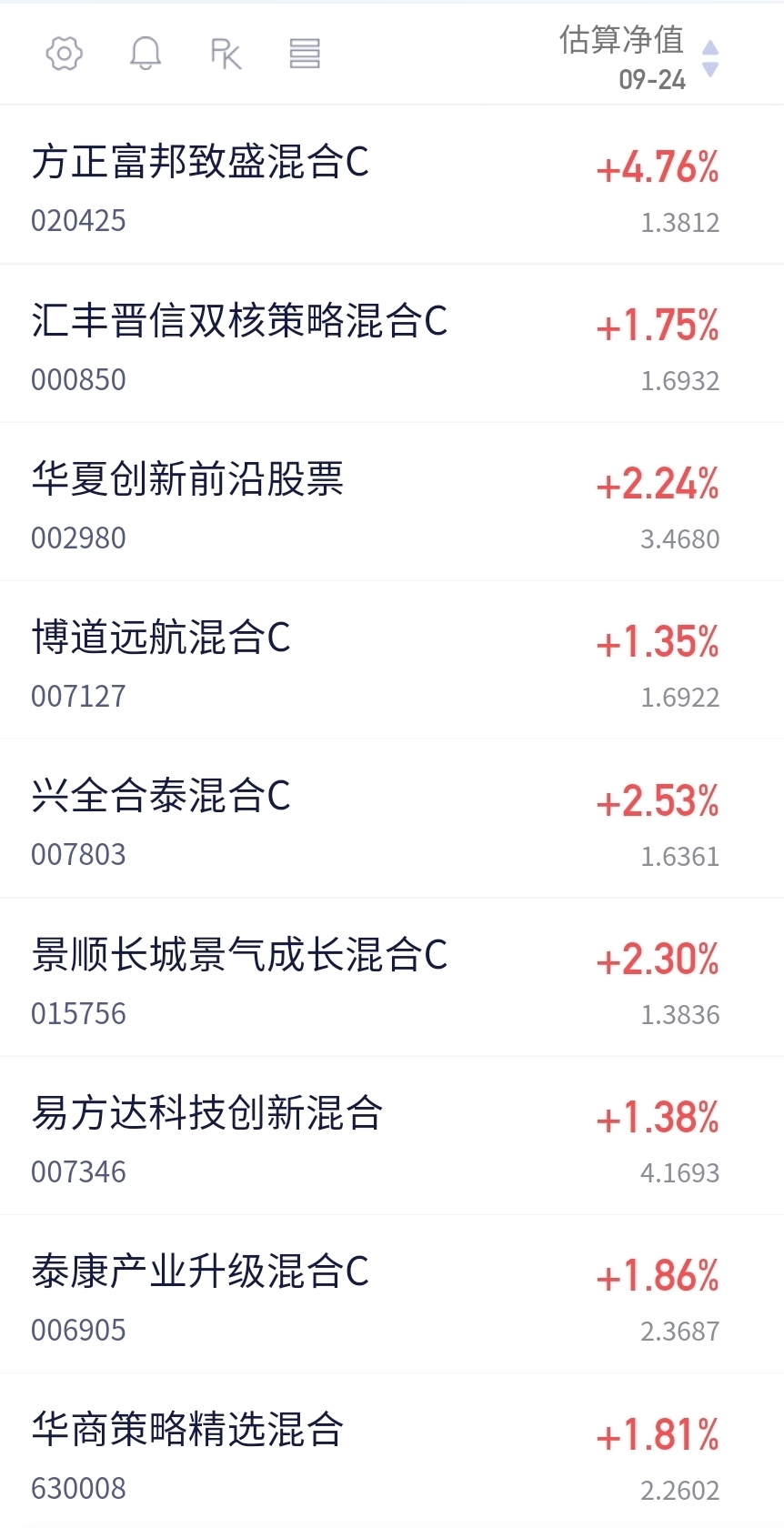This screenshot has width=784, height=1528.
Task: View 易方达科技创新混合 fund details
Action: [392, 1136]
